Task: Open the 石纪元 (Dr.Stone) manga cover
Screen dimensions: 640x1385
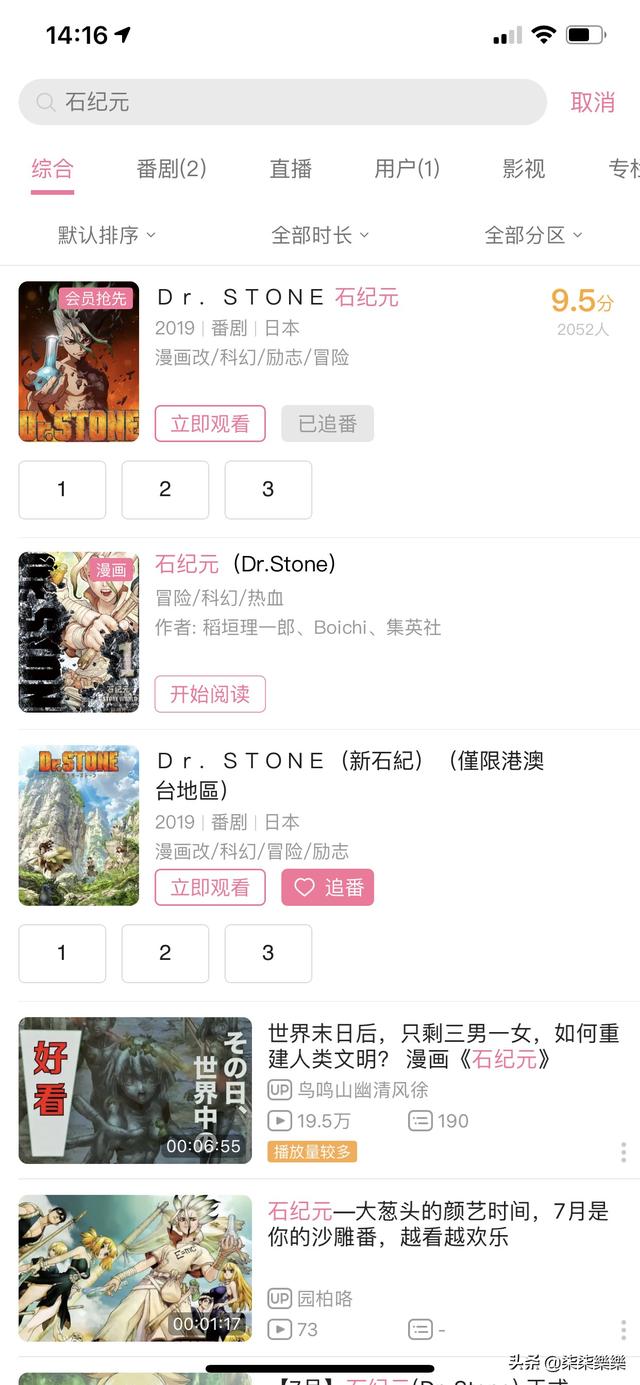Action: (79, 632)
